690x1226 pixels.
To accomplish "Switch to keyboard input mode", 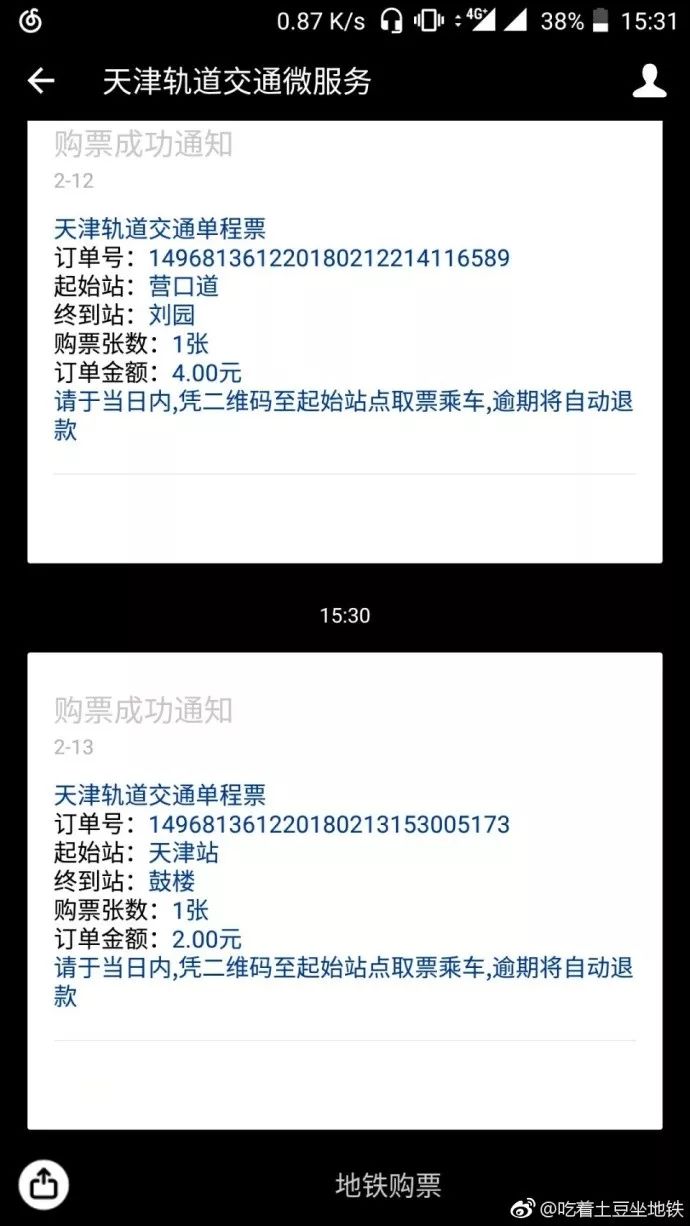I will (43, 1185).
